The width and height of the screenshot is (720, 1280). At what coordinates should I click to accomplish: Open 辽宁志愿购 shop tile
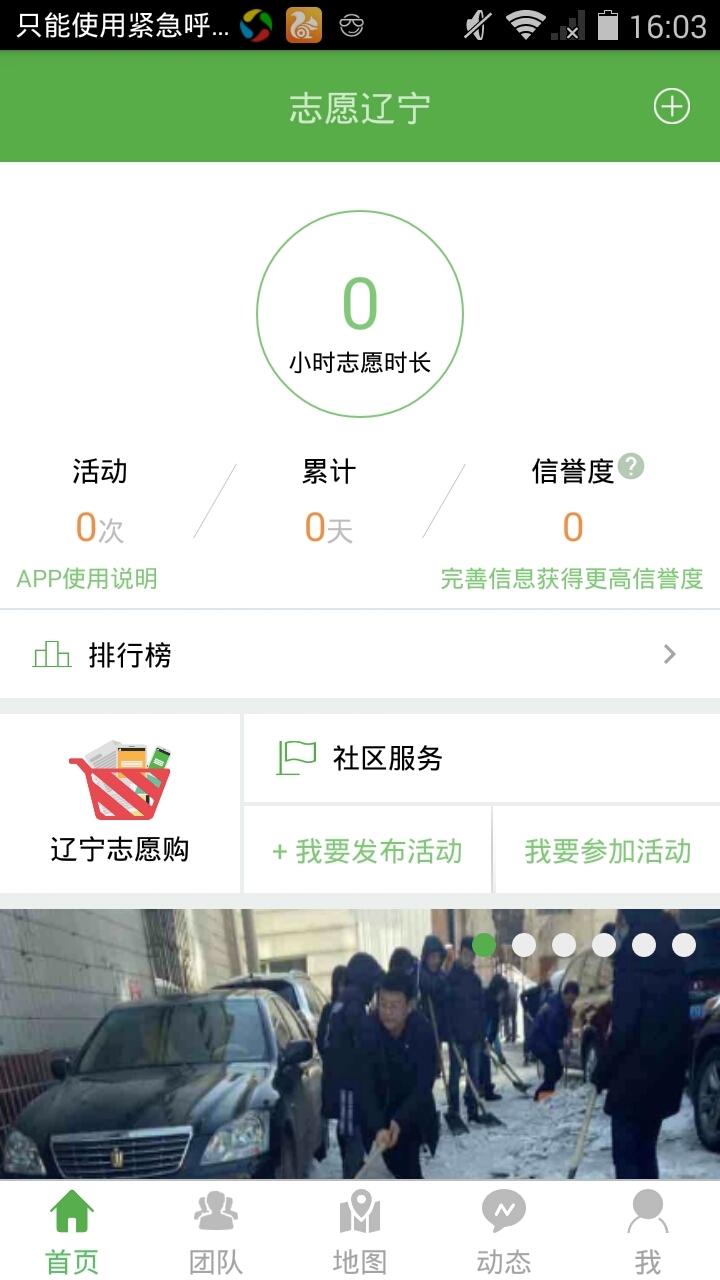[x=120, y=803]
